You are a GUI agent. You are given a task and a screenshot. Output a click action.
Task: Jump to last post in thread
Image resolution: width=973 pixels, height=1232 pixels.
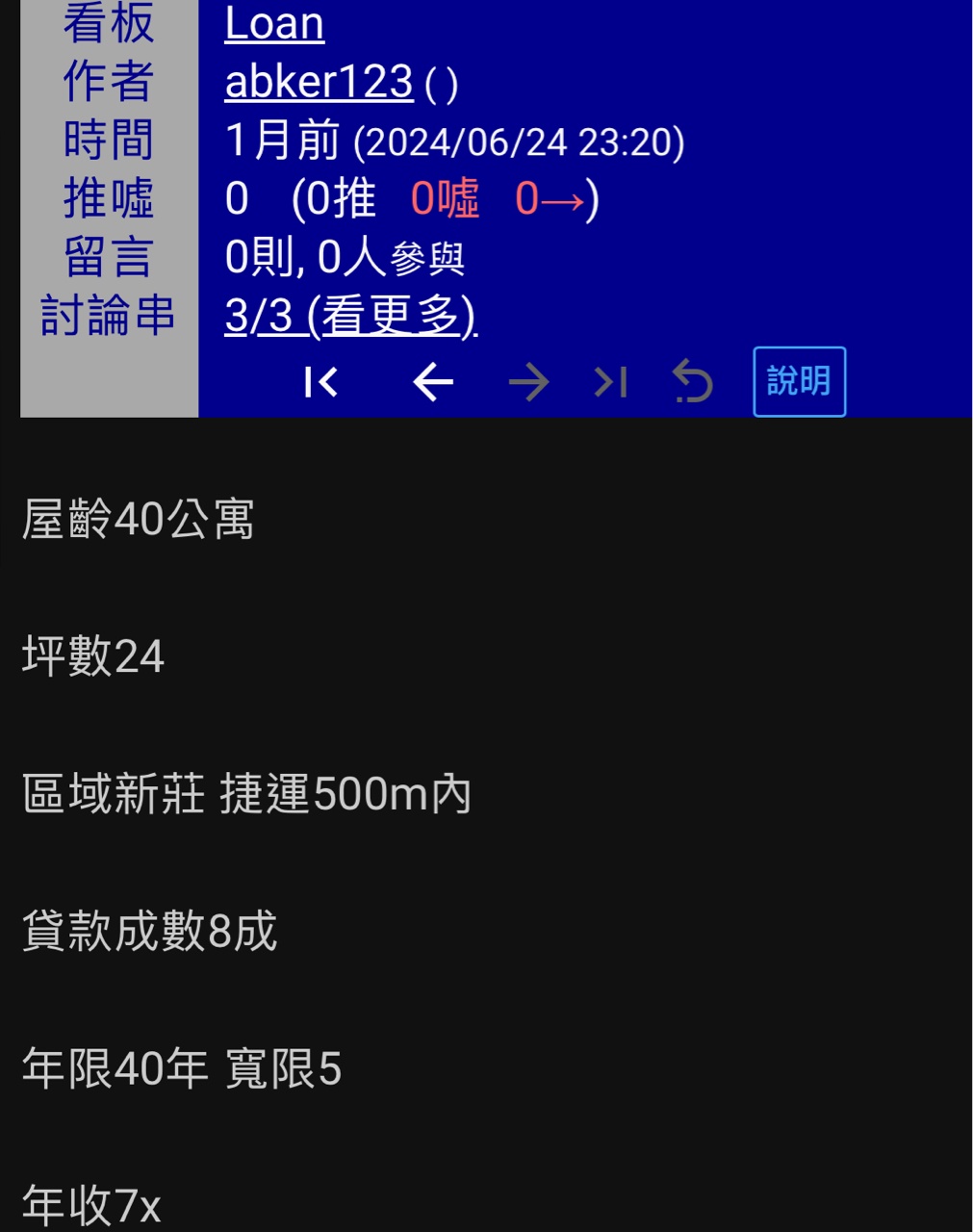(611, 382)
